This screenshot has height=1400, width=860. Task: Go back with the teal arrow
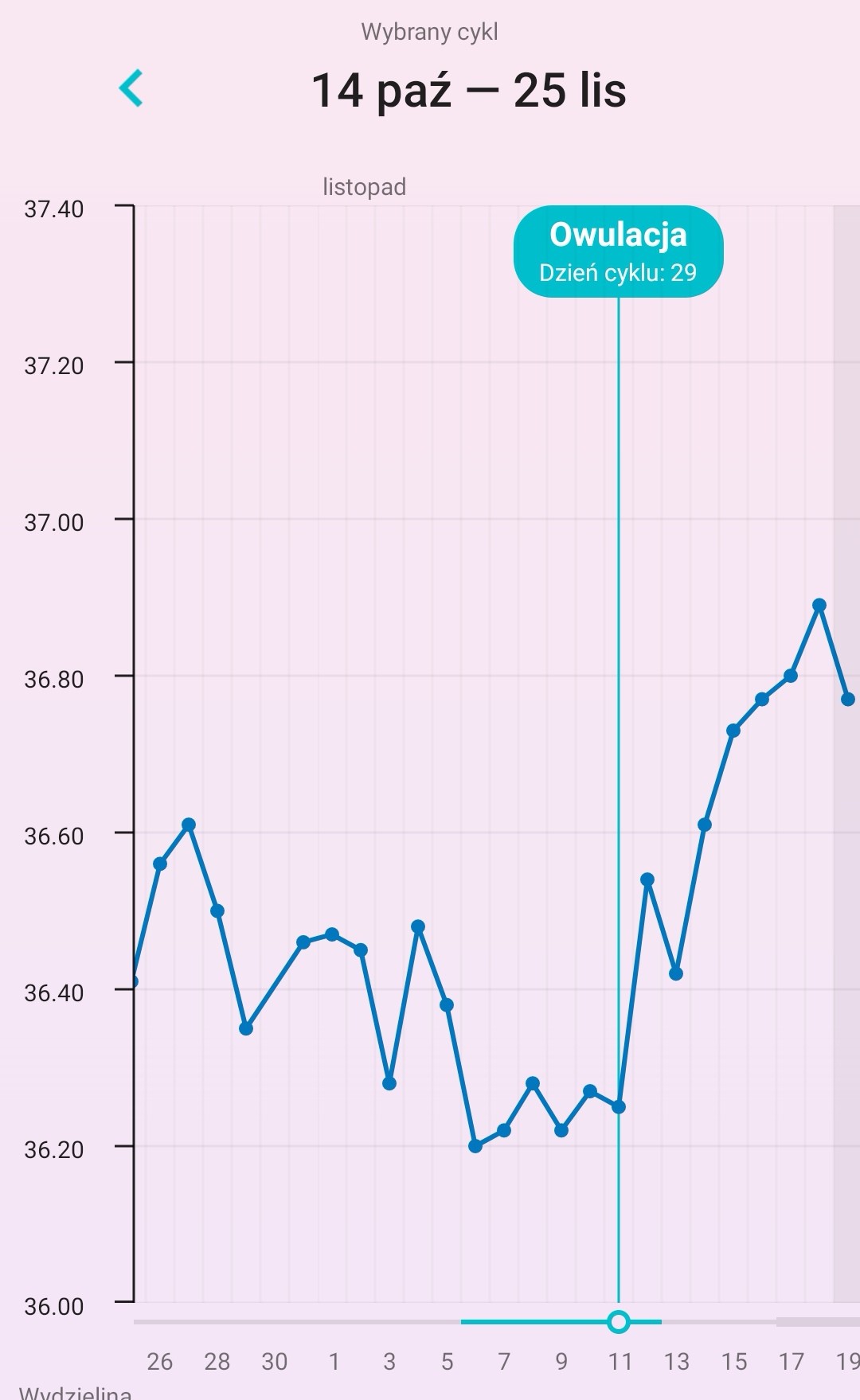131,88
